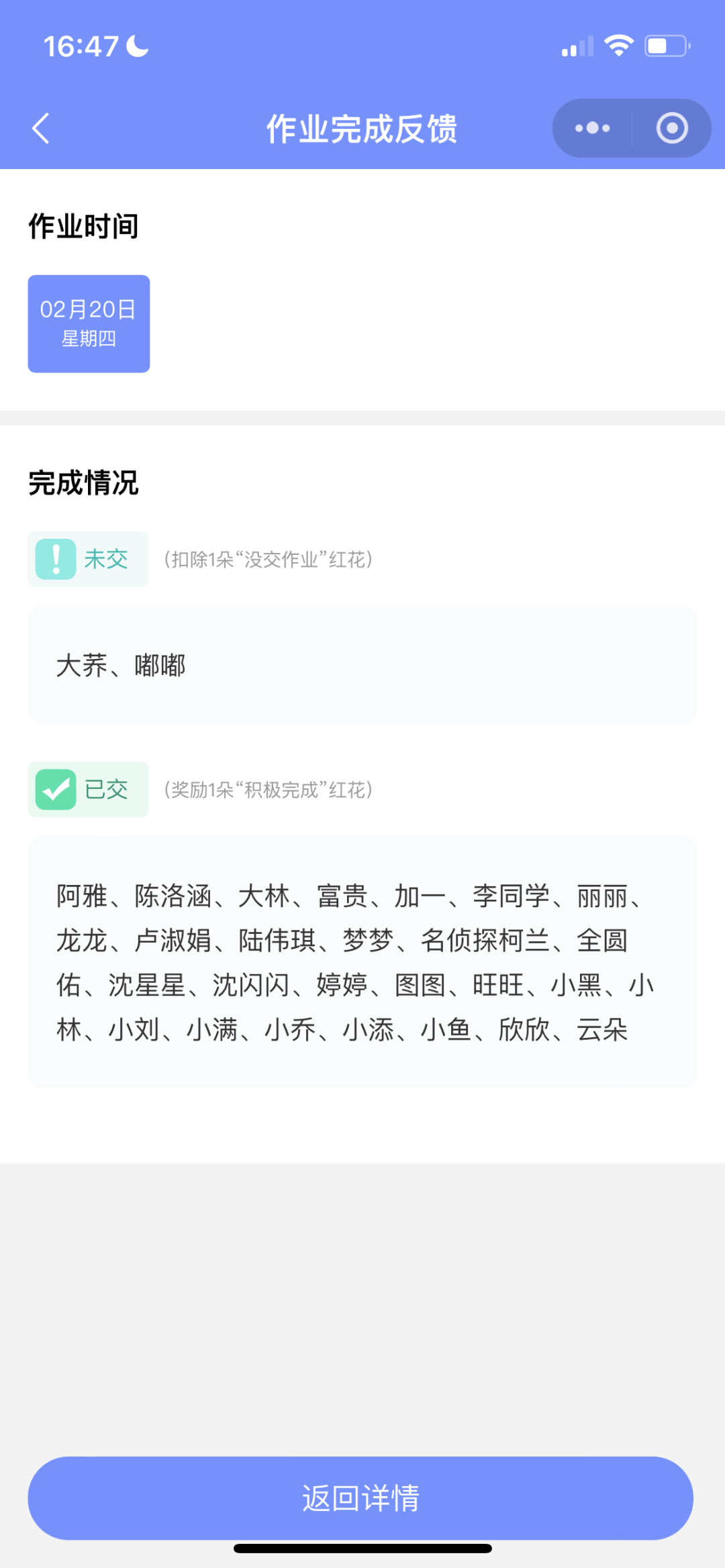Select the 02月20日 星期四 date chip
725x1568 pixels.
coord(89,323)
